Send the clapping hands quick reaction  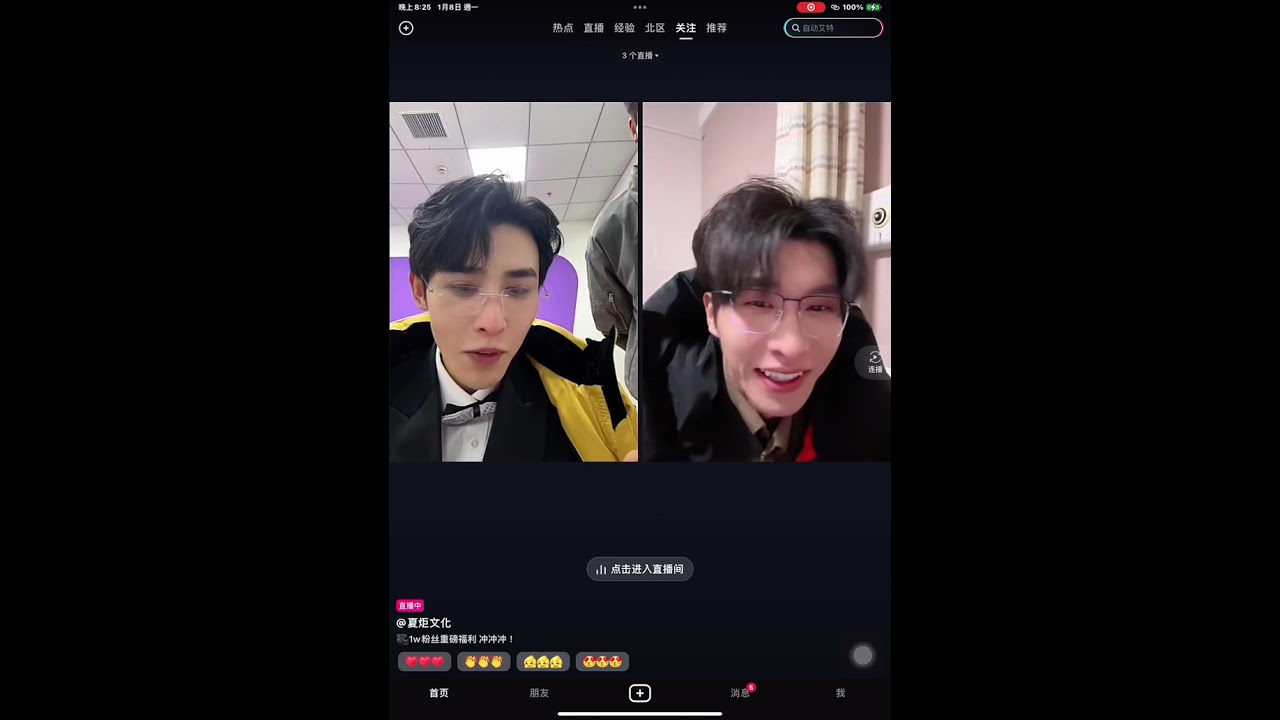(x=483, y=662)
